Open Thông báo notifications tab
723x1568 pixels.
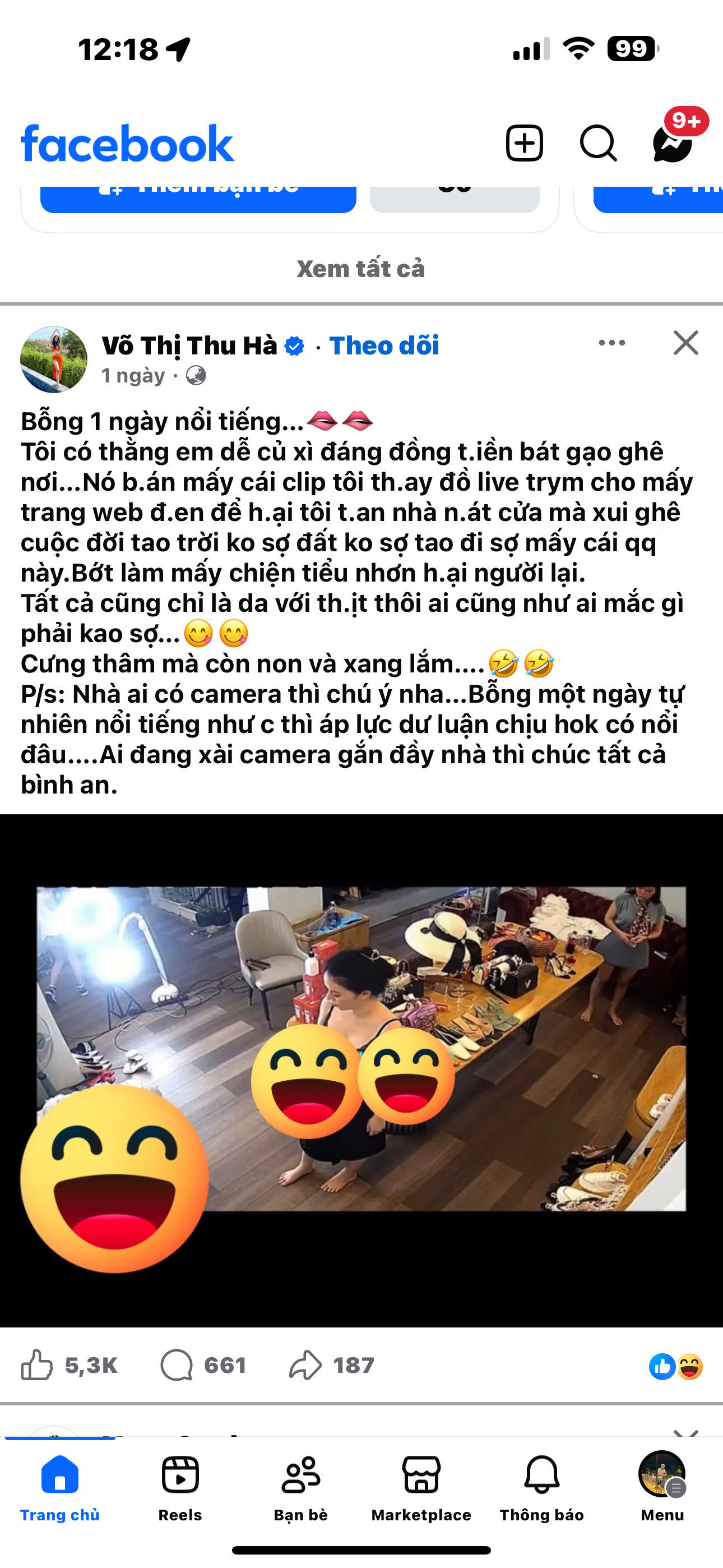541,1487
